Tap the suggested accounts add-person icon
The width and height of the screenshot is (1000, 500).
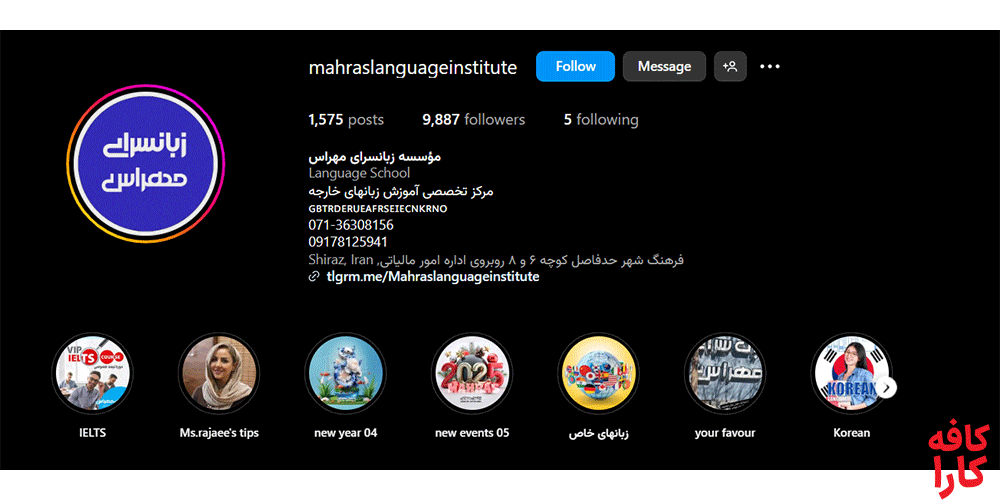click(730, 67)
